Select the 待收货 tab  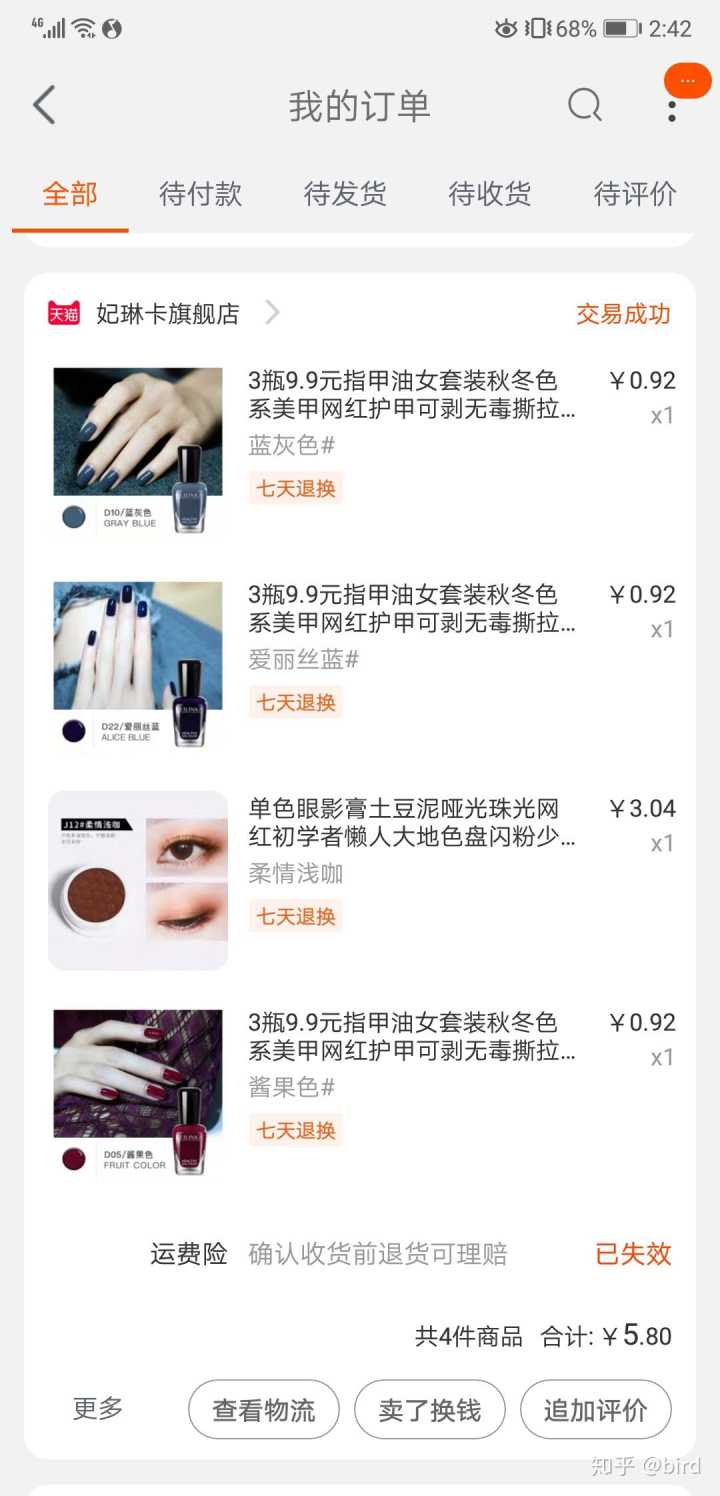tap(489, 194)
